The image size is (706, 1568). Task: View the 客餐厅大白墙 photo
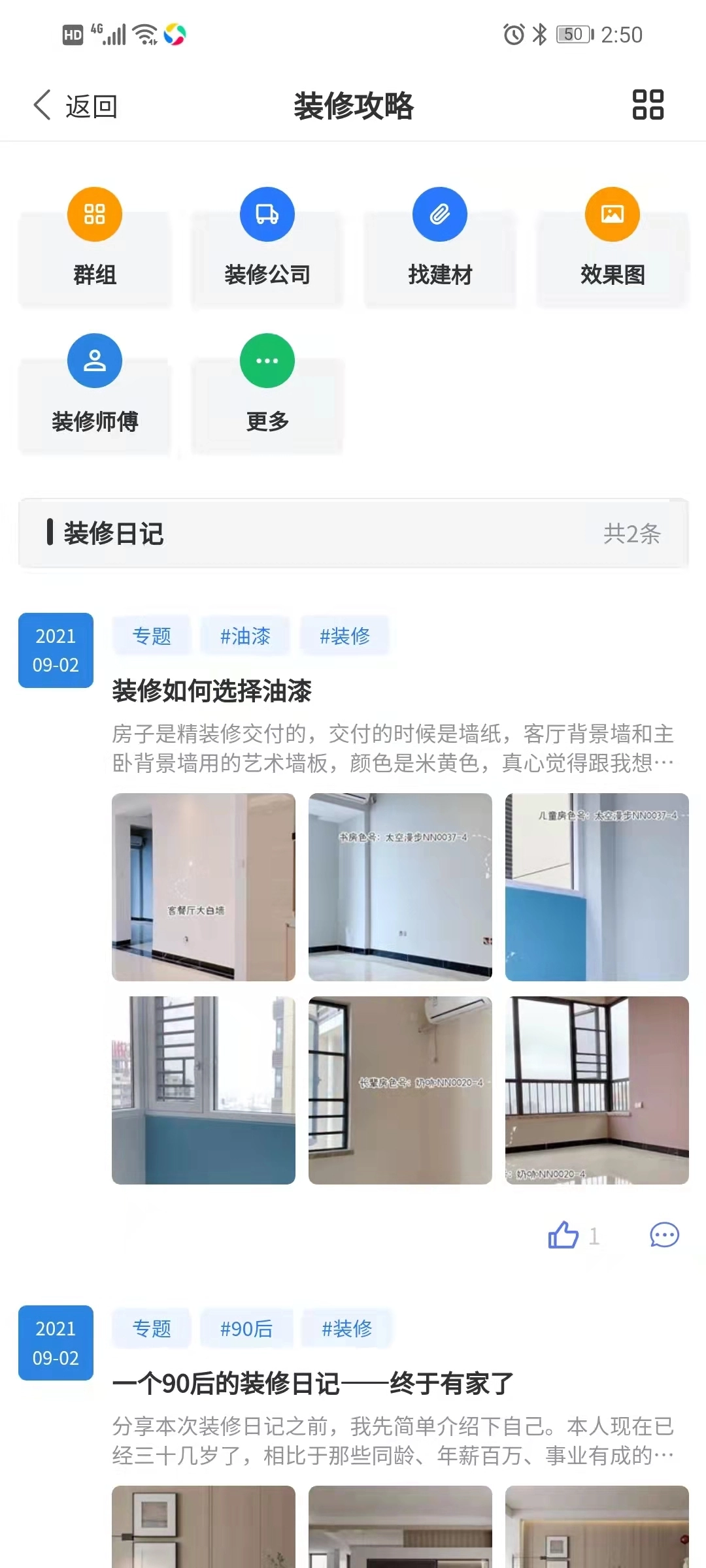(203, 887)
